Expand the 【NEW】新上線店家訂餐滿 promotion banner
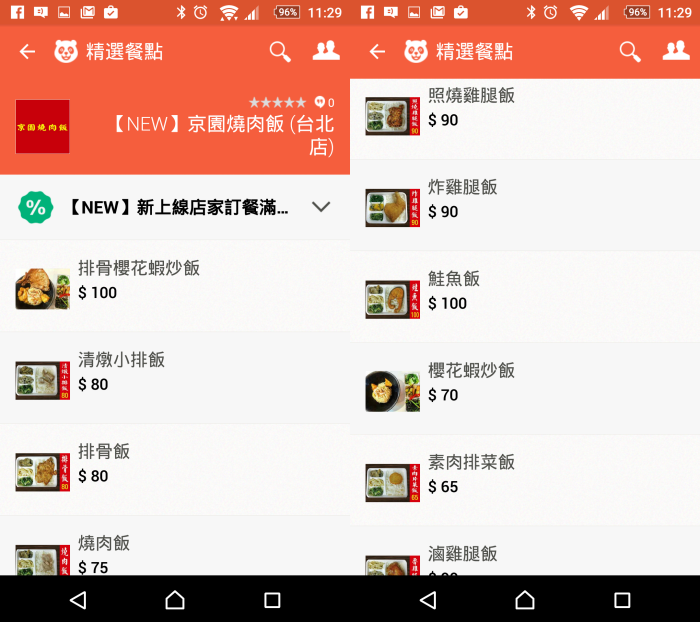 321,207
